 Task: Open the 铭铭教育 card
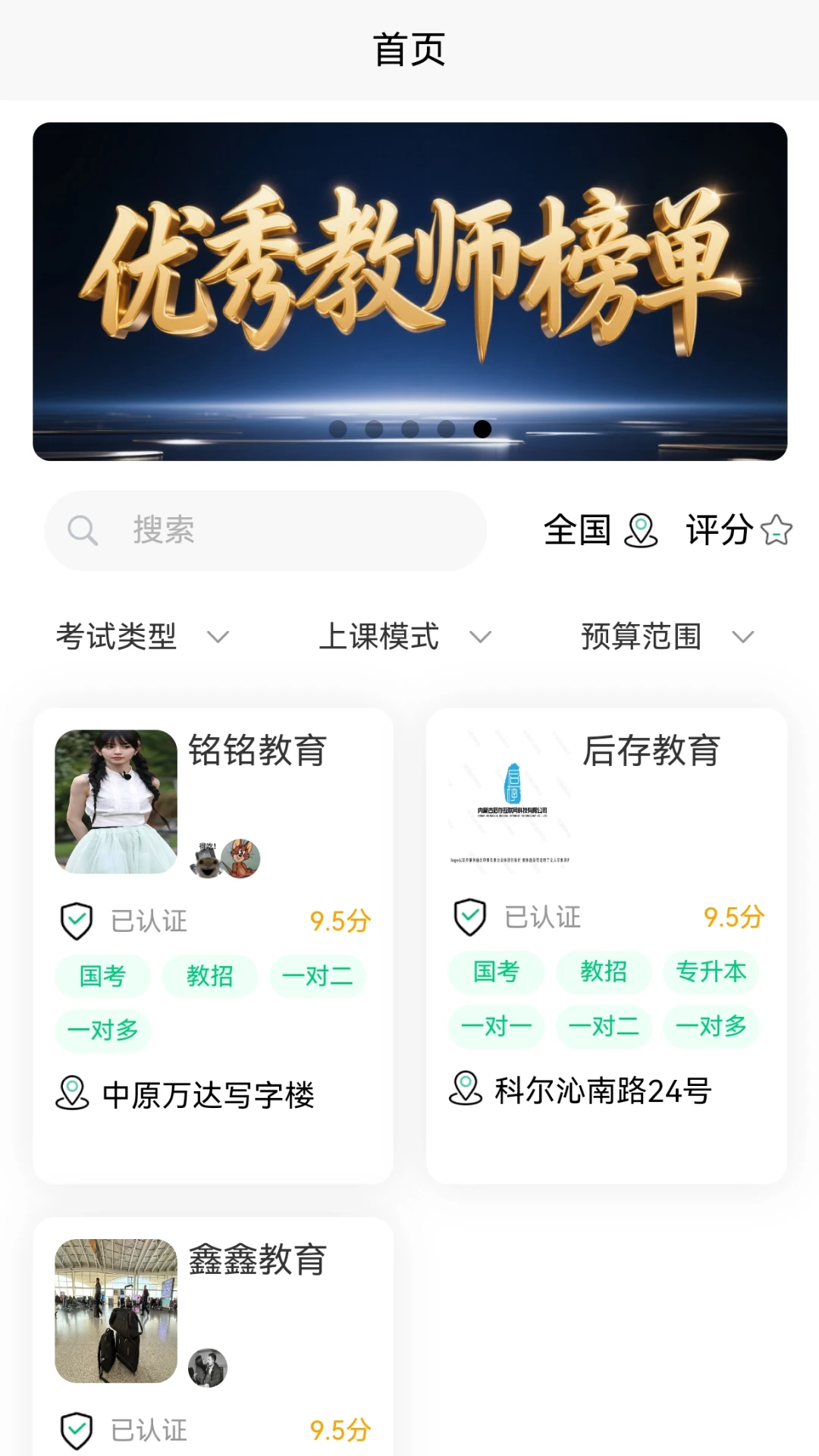click(213, 944)
